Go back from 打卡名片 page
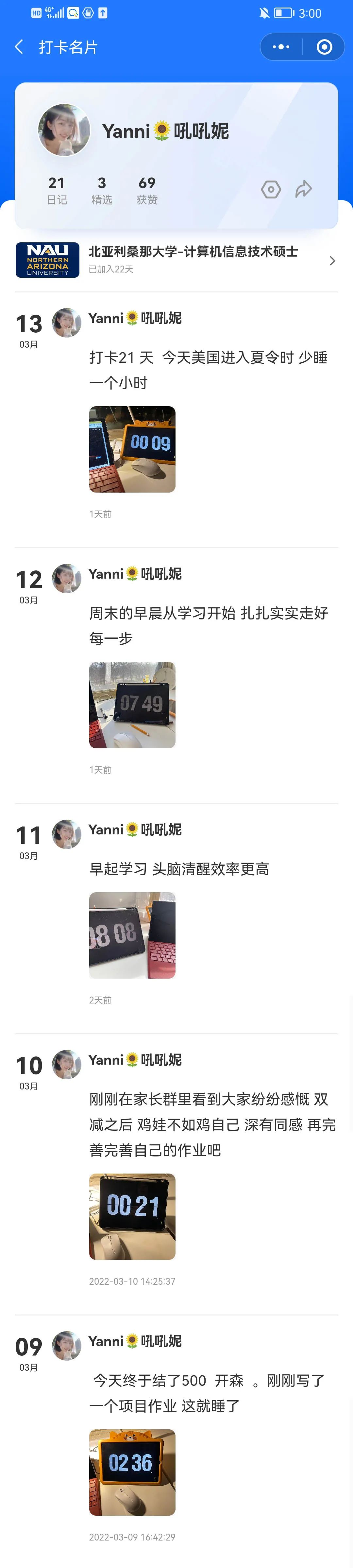 [20, 47]
